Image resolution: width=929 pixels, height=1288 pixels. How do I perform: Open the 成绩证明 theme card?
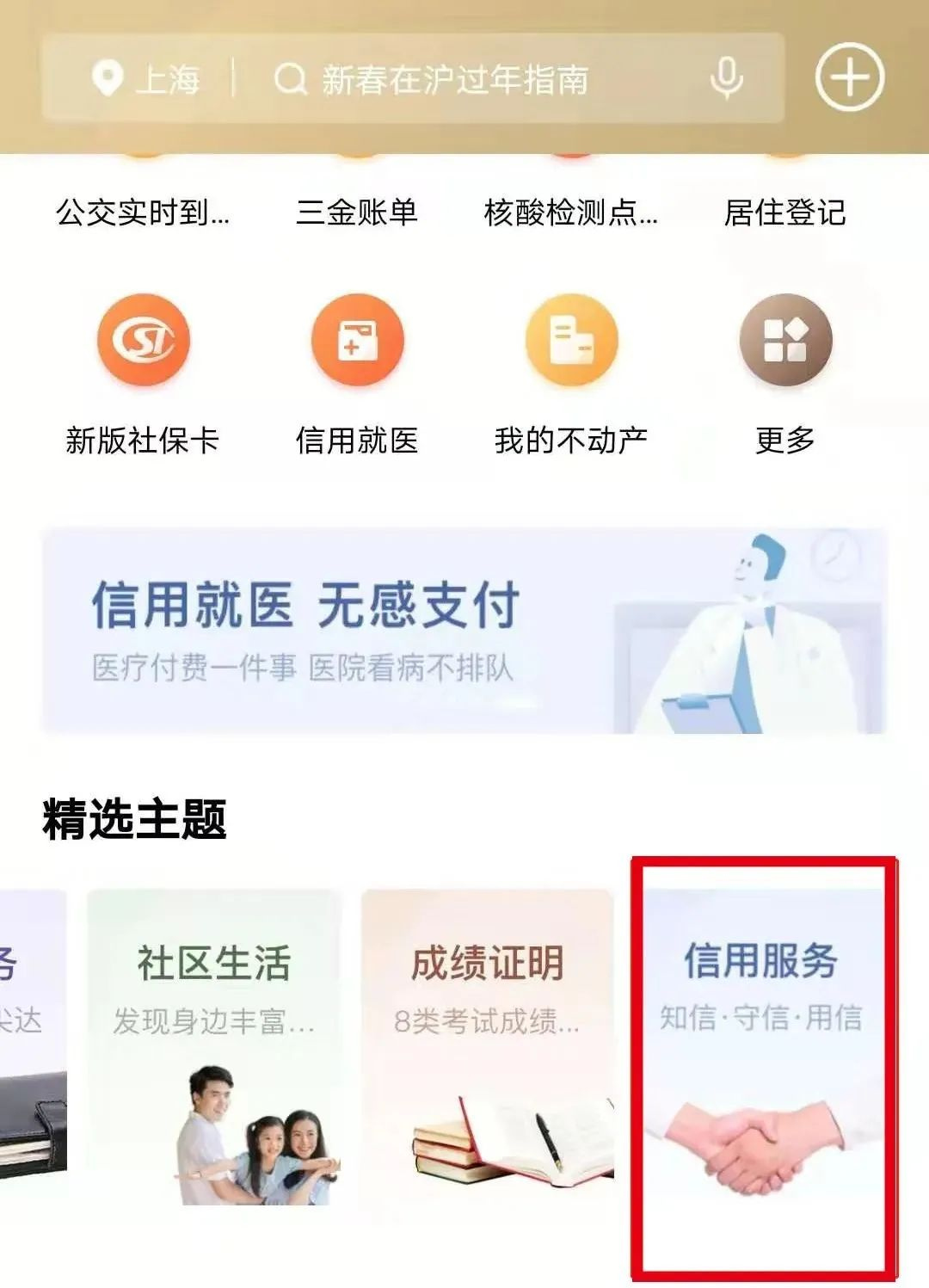coord(487,1045)
